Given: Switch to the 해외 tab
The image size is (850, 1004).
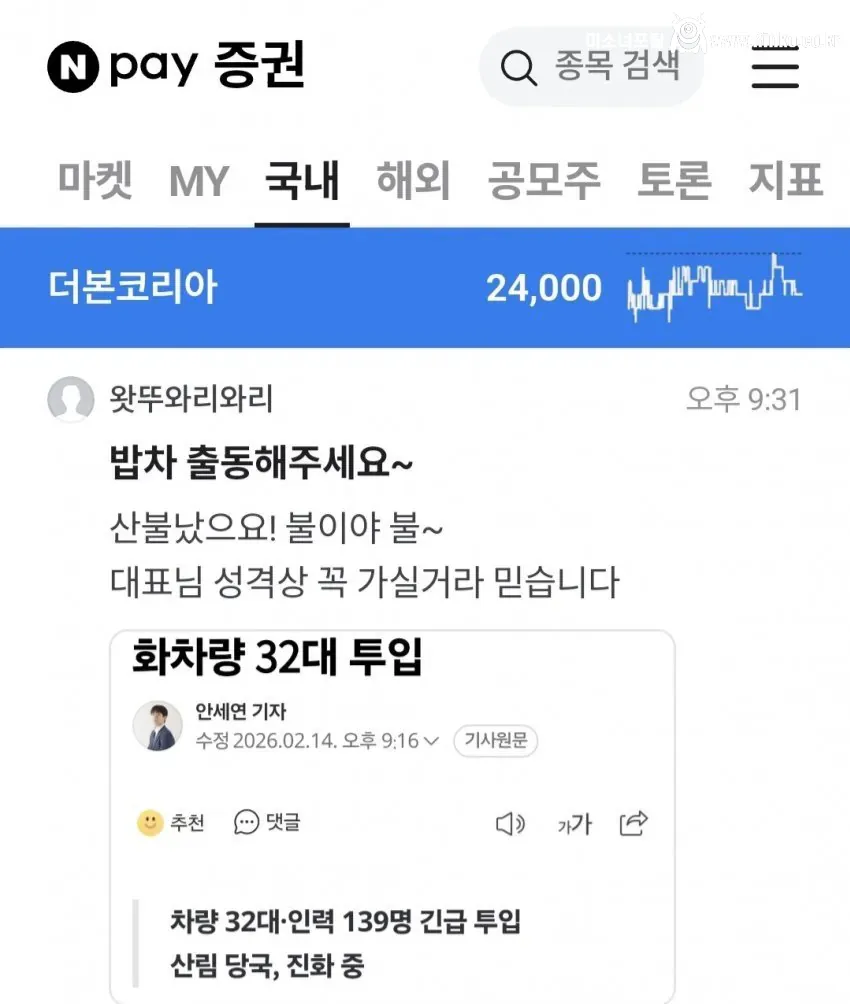Looking at the screenshot, I should tap(411, 181).
